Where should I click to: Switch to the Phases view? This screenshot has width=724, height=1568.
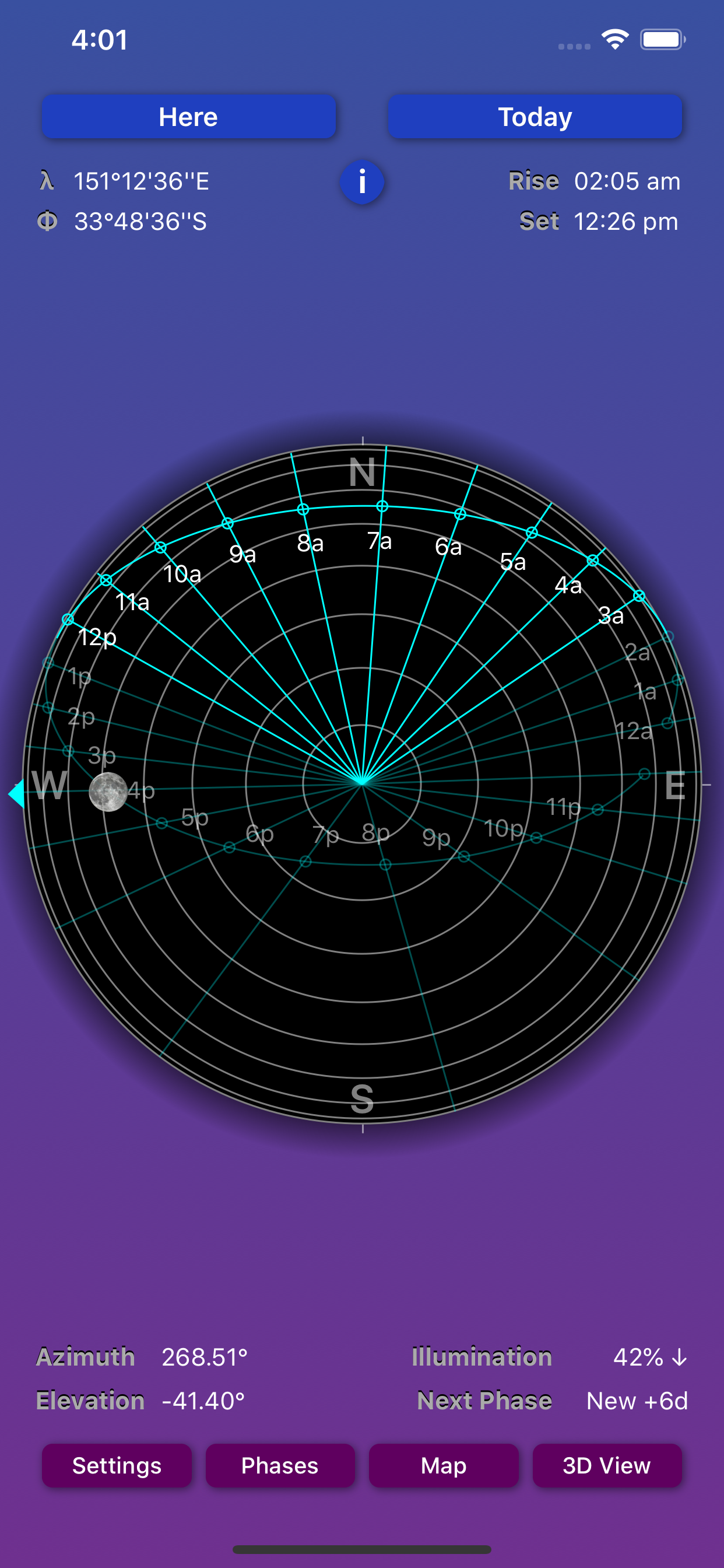click(x=280, y=1465)
